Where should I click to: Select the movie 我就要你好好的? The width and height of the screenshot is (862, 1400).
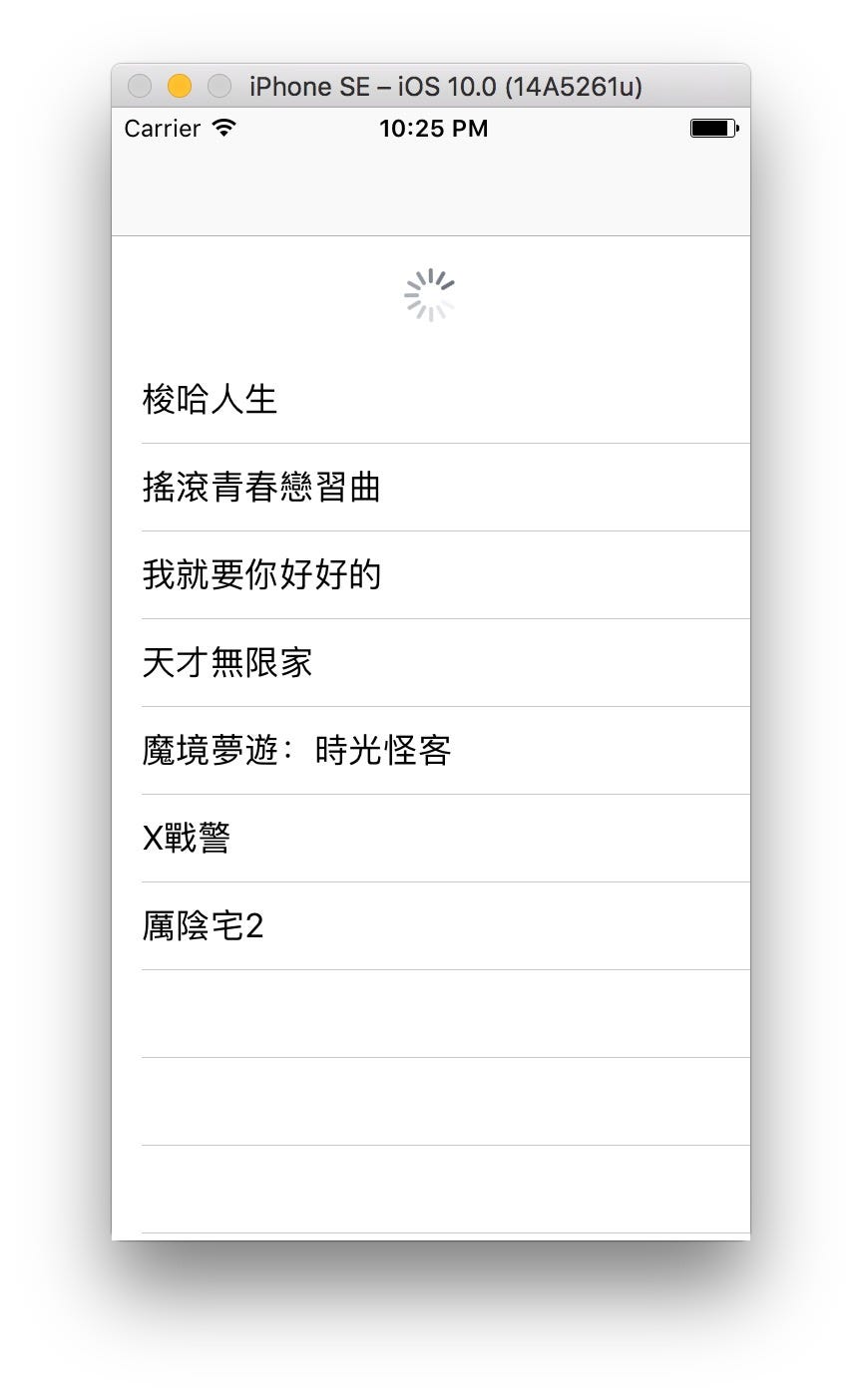pos(261,574)
